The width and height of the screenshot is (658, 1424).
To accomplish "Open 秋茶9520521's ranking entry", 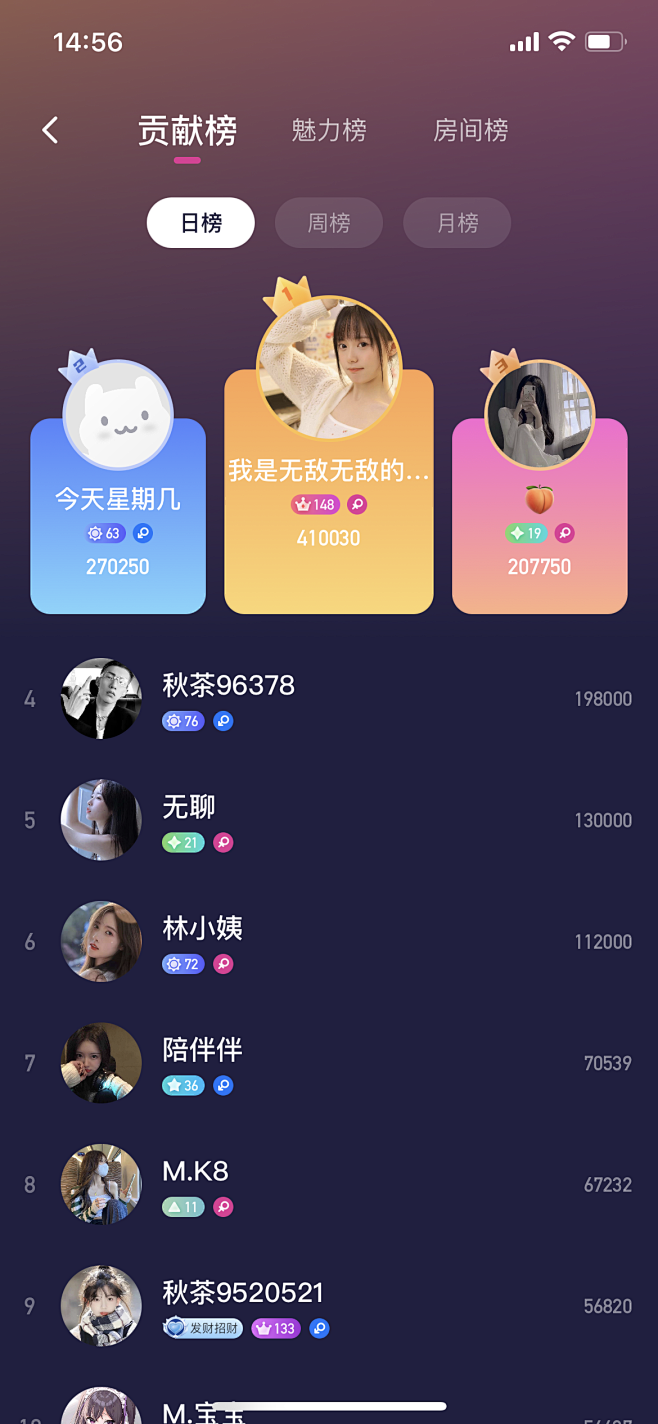I will click(329, 1306).
